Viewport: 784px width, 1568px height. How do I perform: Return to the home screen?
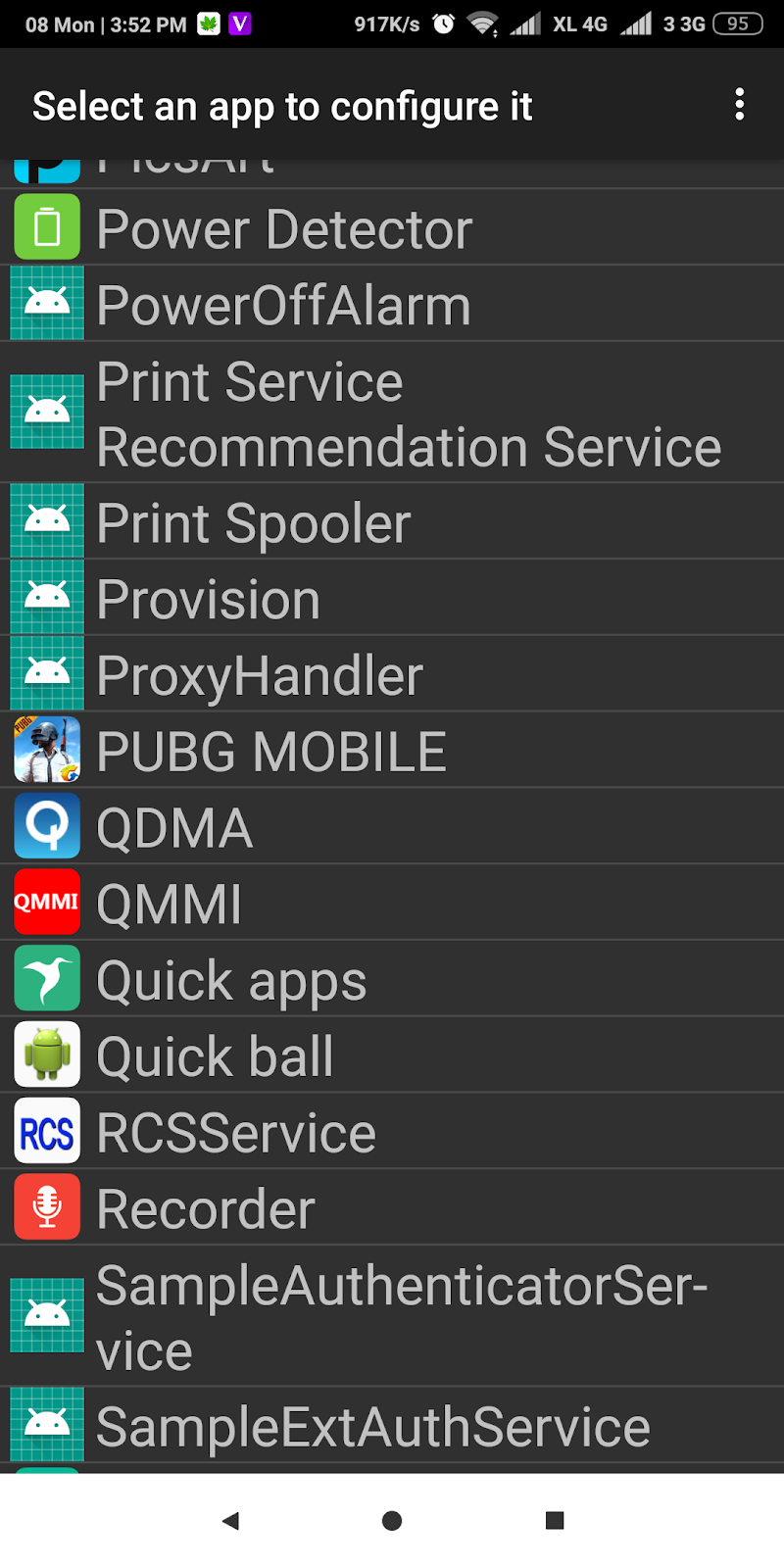(392, 1521)
